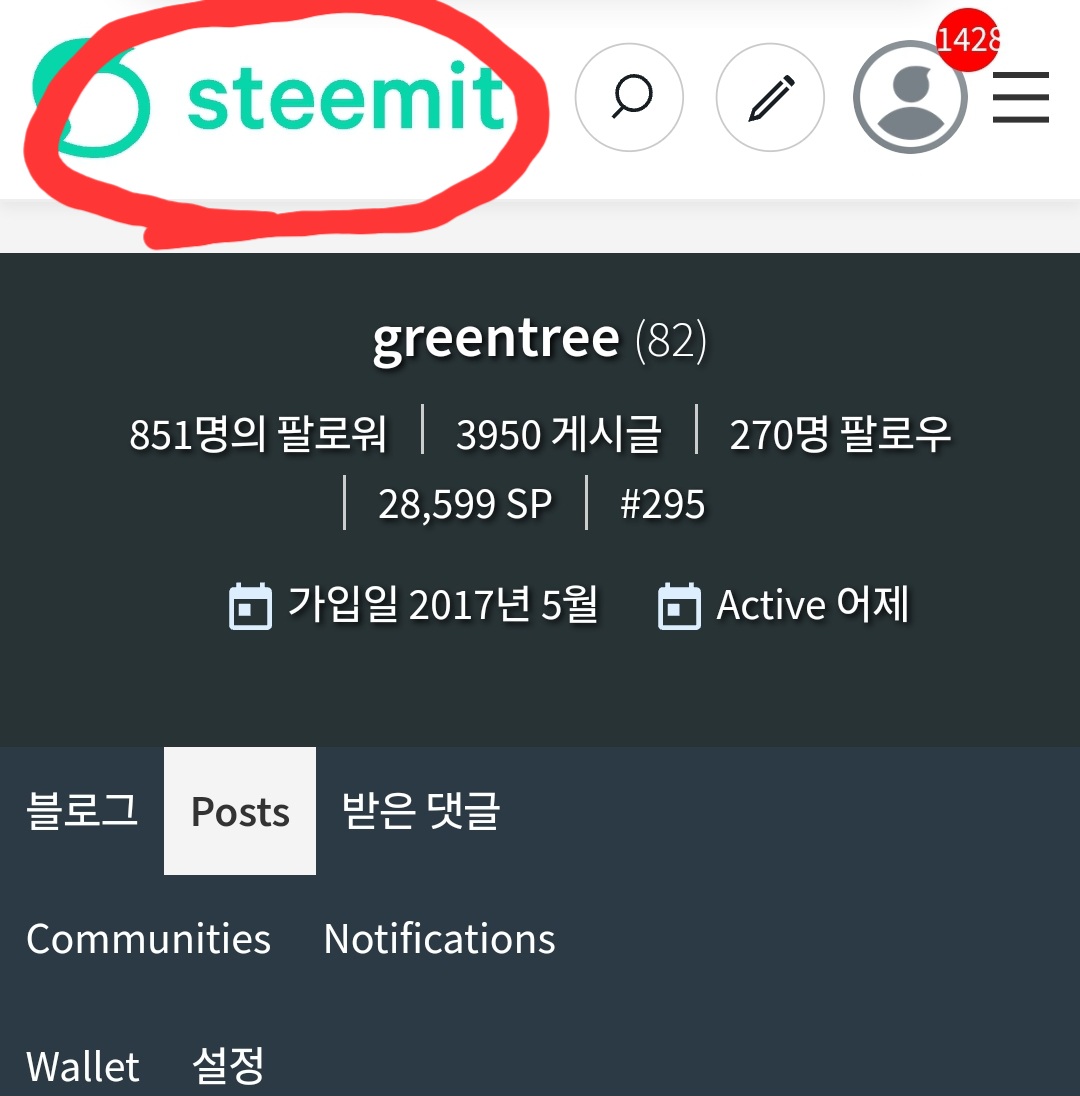This screenshot has height=1096, width=1080.
Task: Write a new post with pencil icon
Action: [x=770, y=98]
